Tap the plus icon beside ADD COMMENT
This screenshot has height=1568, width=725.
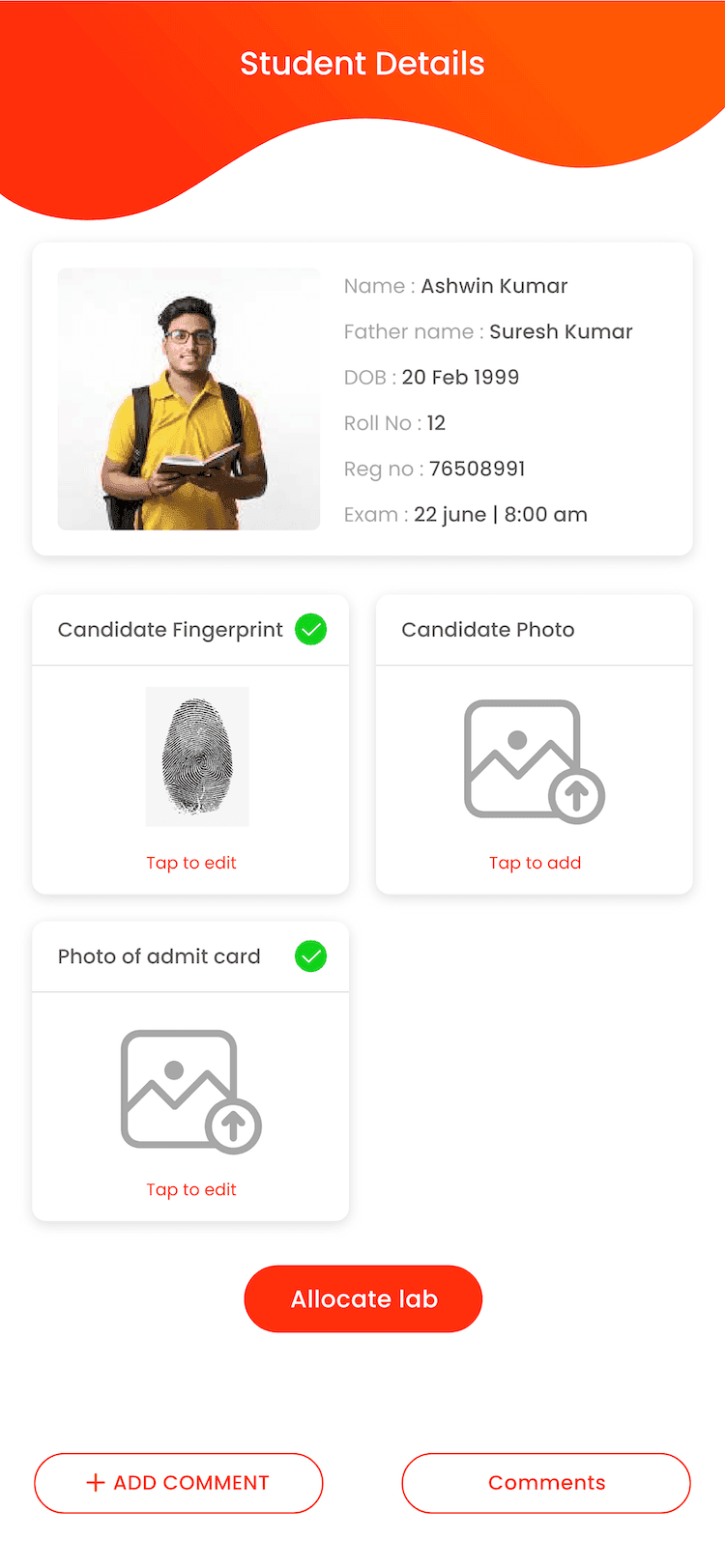(96, 1482)
